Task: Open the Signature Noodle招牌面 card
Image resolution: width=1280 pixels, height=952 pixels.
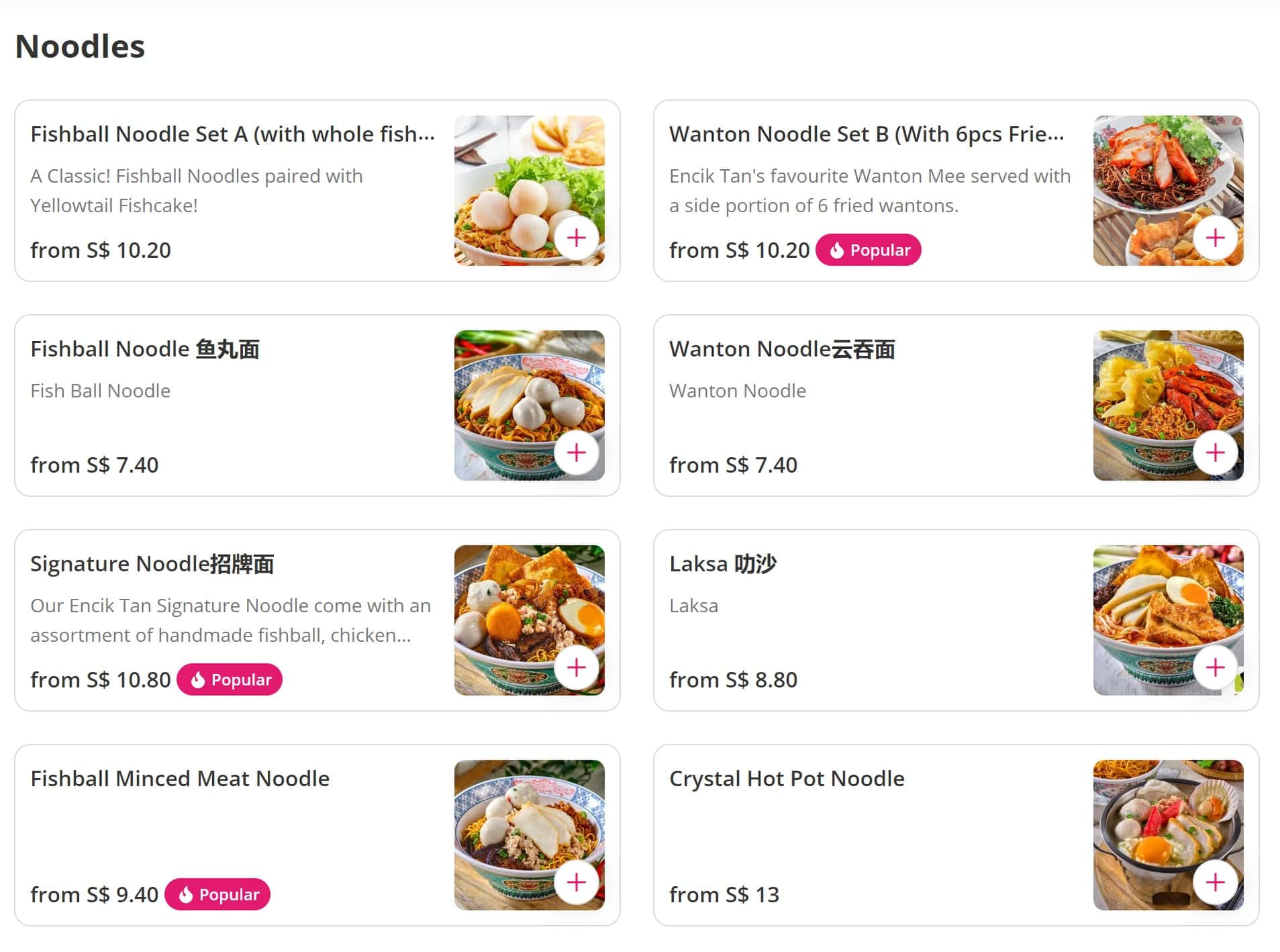Action: [152, 564]
